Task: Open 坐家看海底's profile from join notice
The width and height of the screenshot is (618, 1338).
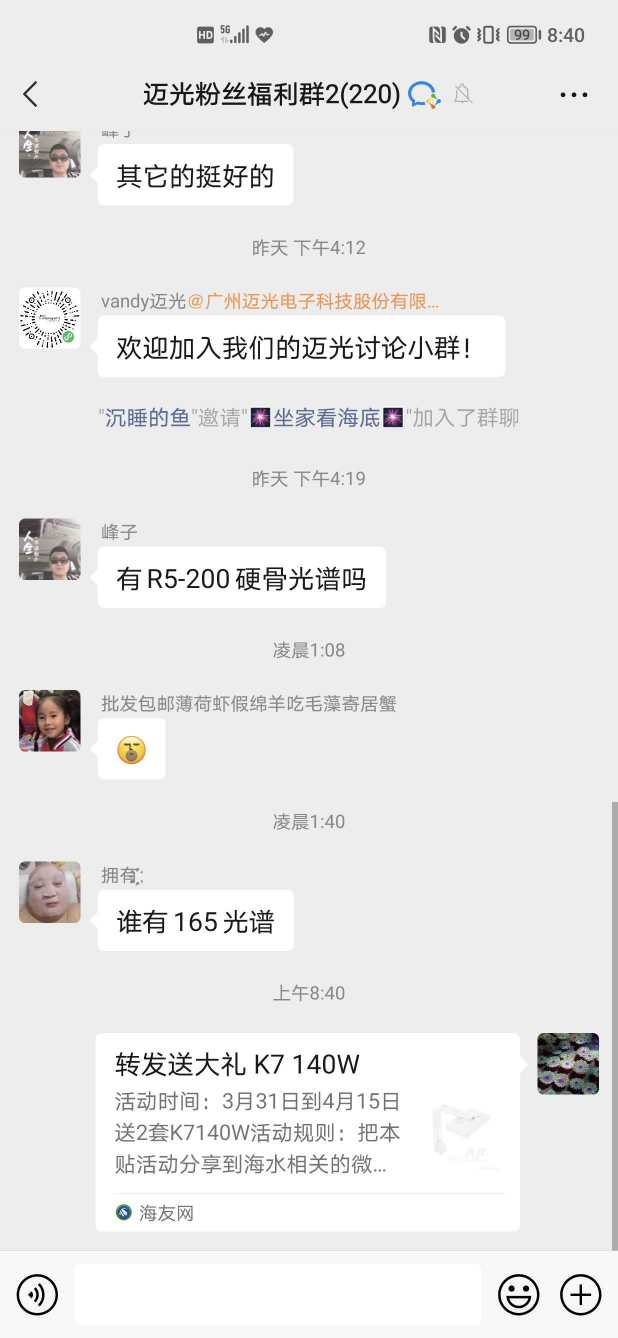Action: [327, 418]
